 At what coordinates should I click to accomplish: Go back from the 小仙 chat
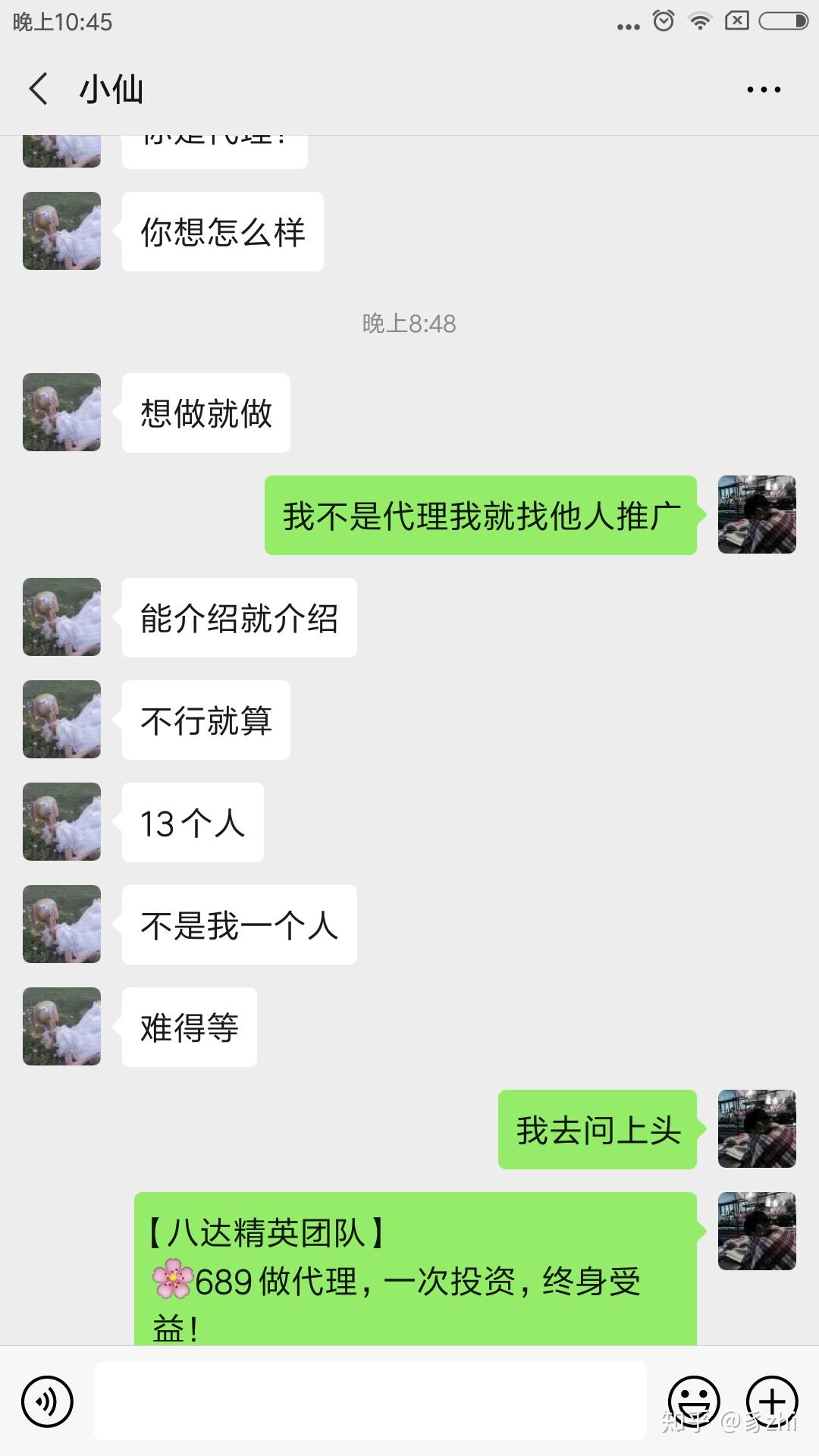tap(39, 89)
